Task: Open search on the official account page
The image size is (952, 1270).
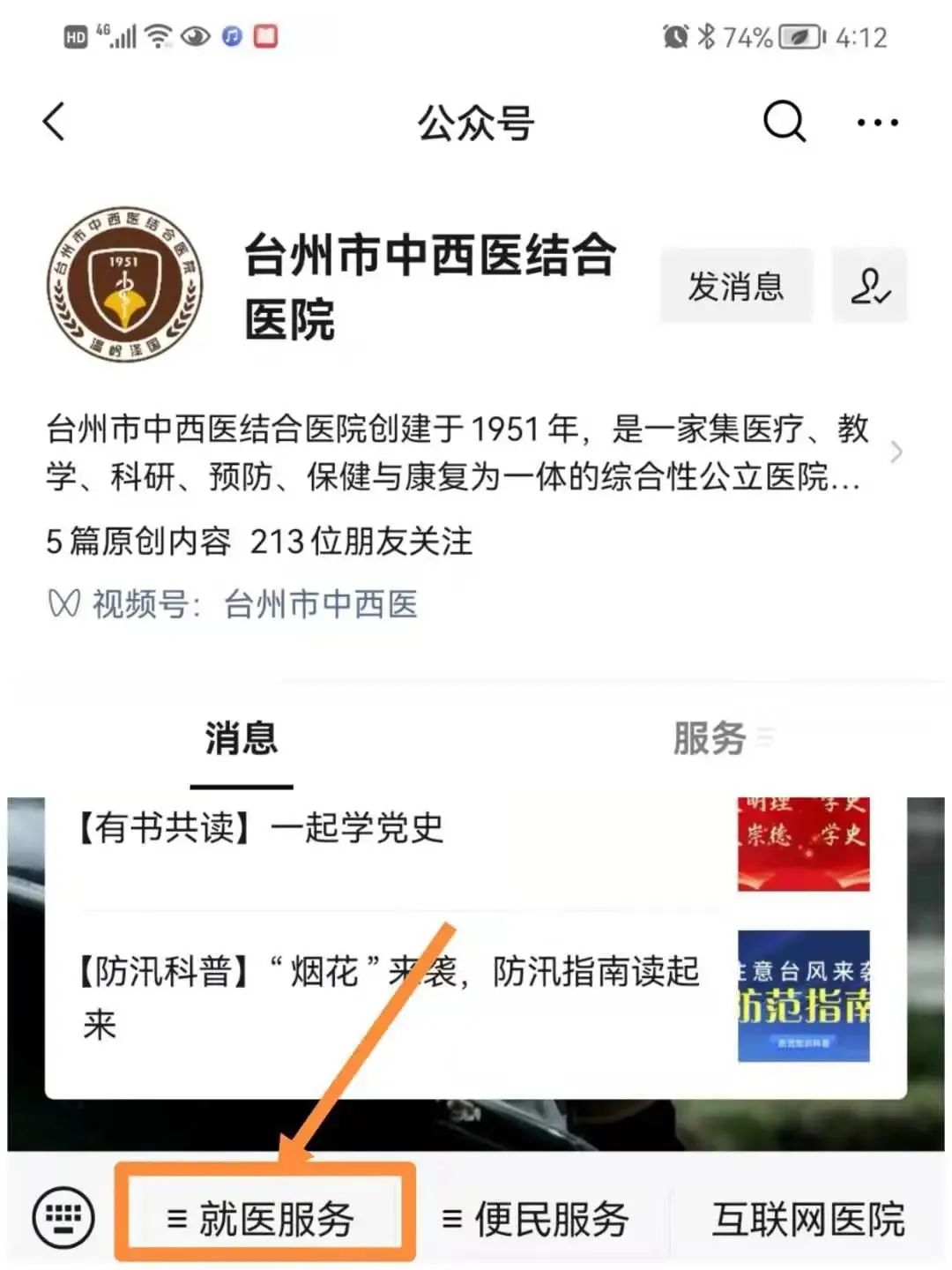Action: (784, 122)
